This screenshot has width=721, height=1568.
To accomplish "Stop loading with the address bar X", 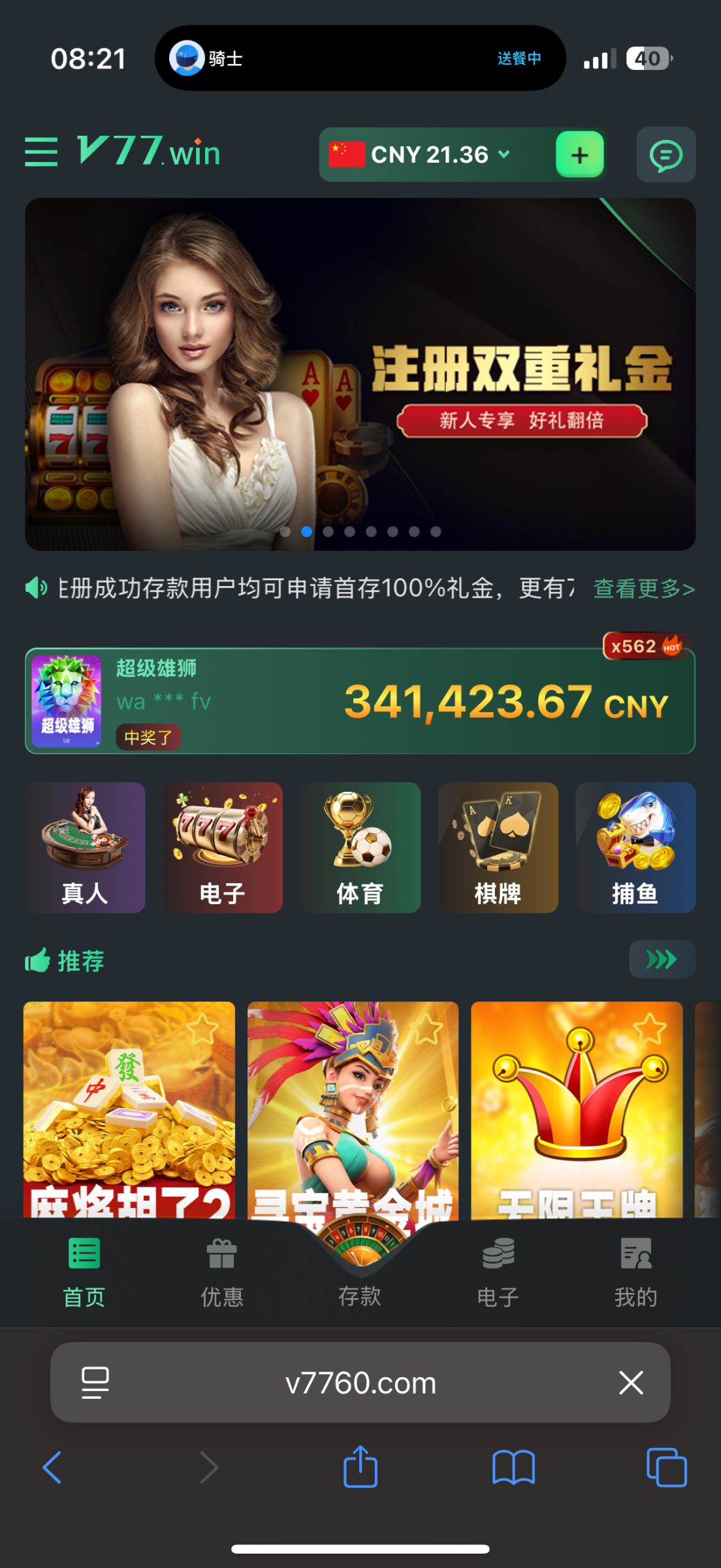I will (631, 1382).
